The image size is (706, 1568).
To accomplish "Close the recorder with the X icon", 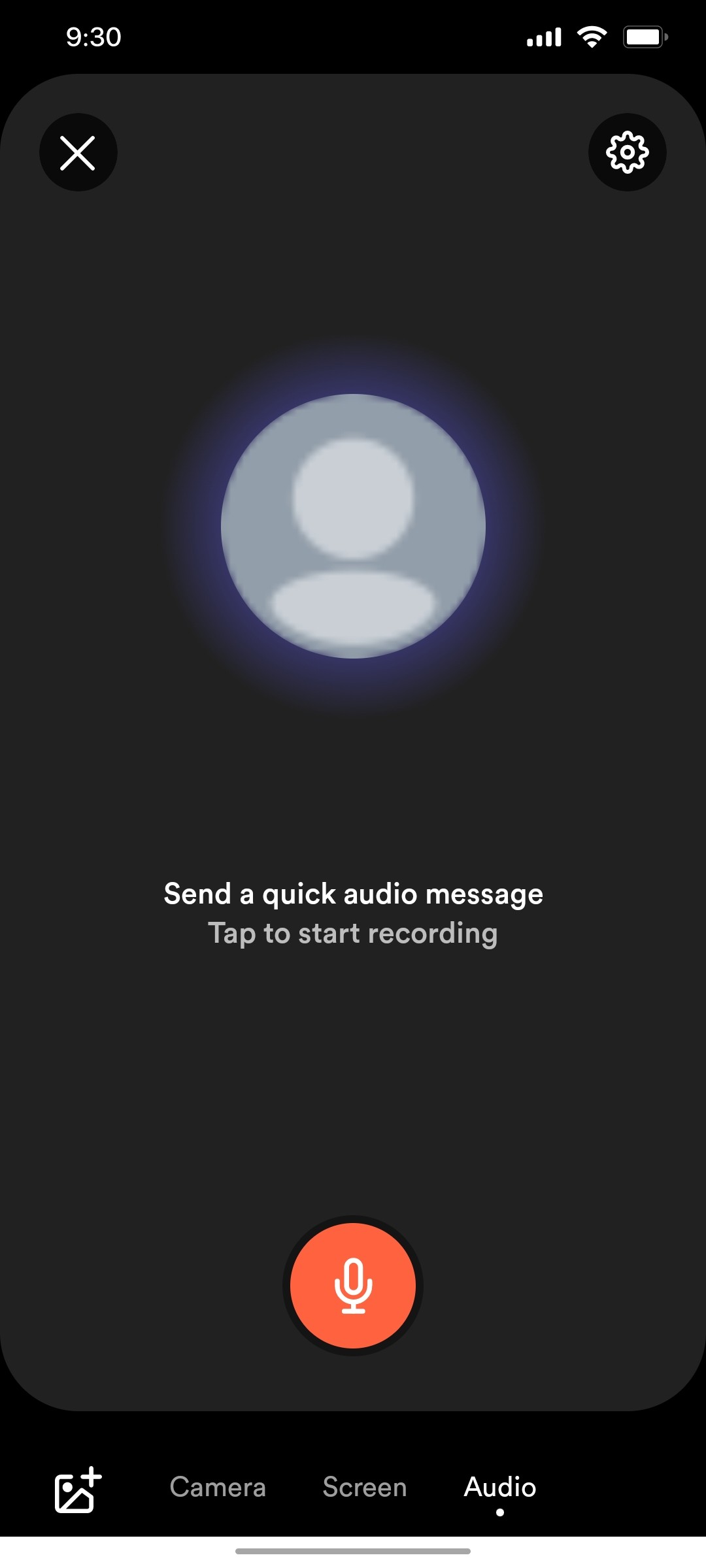I will 78,152.
